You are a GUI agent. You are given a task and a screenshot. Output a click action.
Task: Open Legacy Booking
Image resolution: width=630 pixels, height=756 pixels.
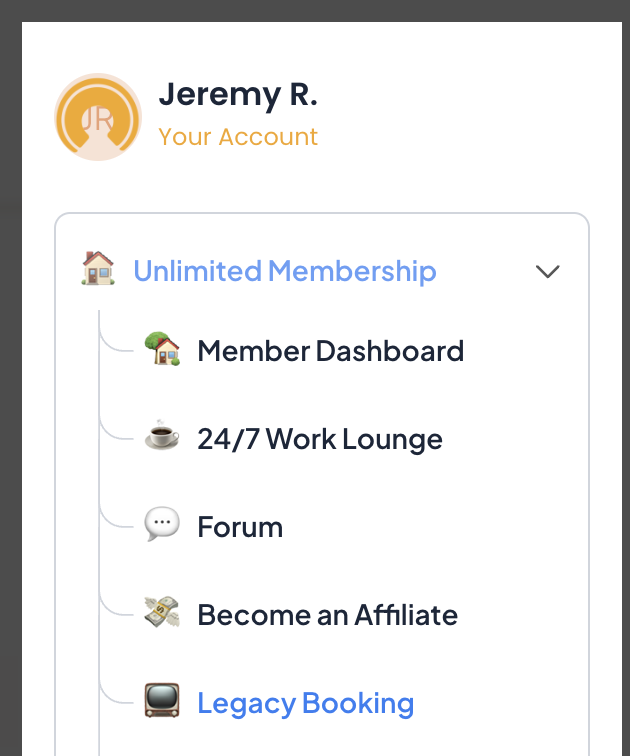[x=305, y=703]
